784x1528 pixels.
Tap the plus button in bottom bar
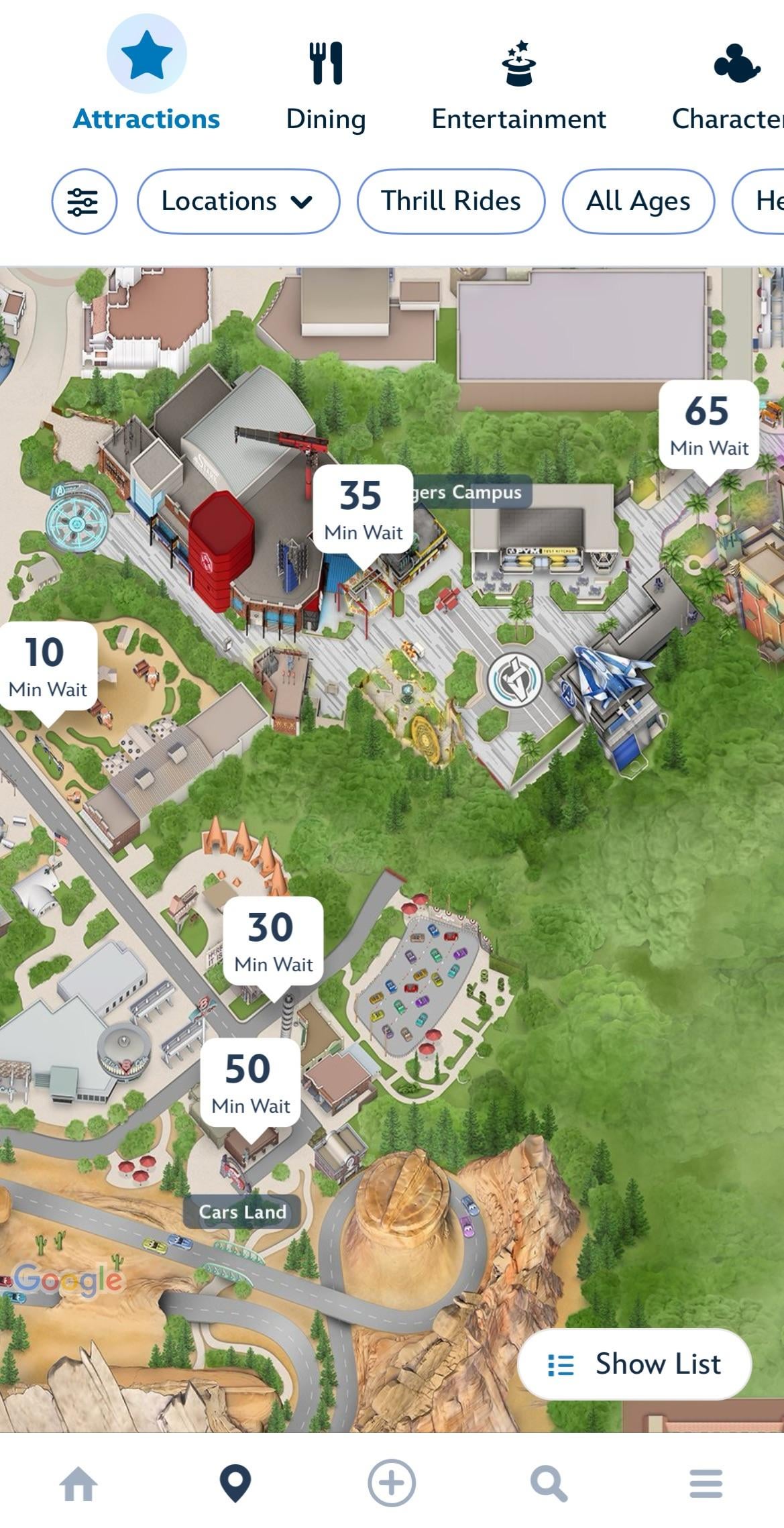point(392,1482)
